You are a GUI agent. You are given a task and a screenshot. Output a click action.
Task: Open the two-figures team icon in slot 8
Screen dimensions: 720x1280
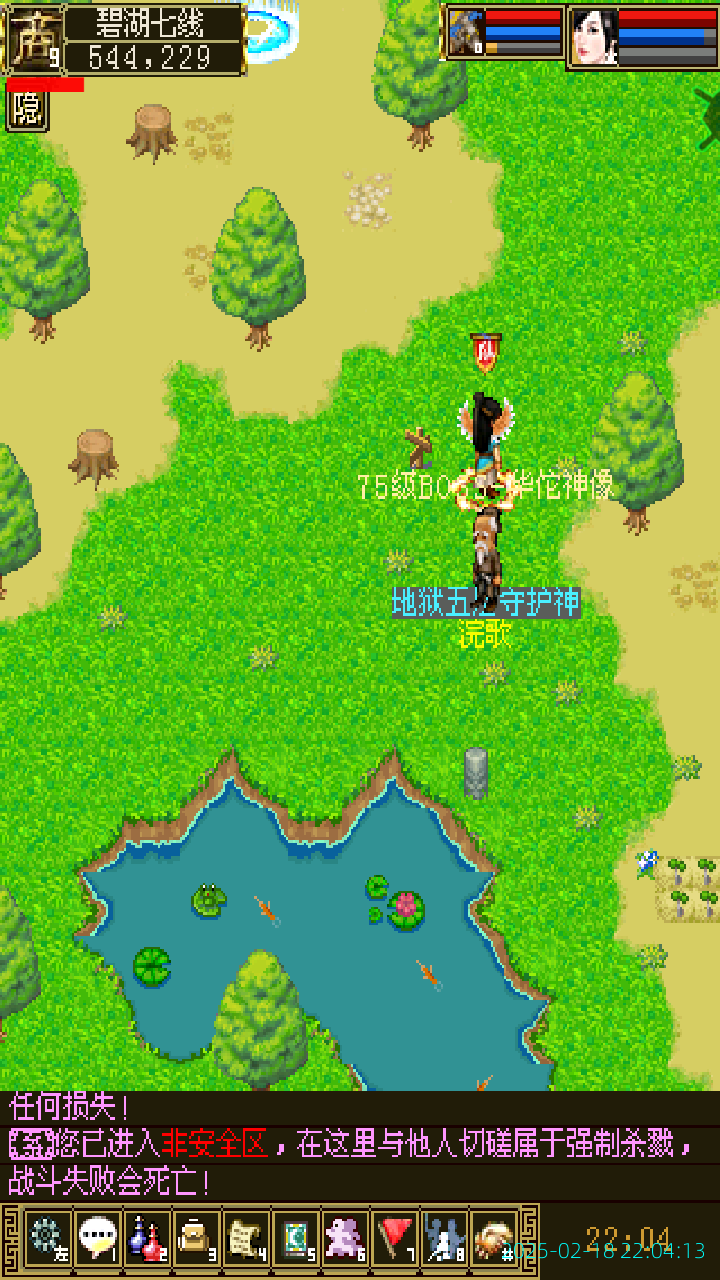[444, 1237]
